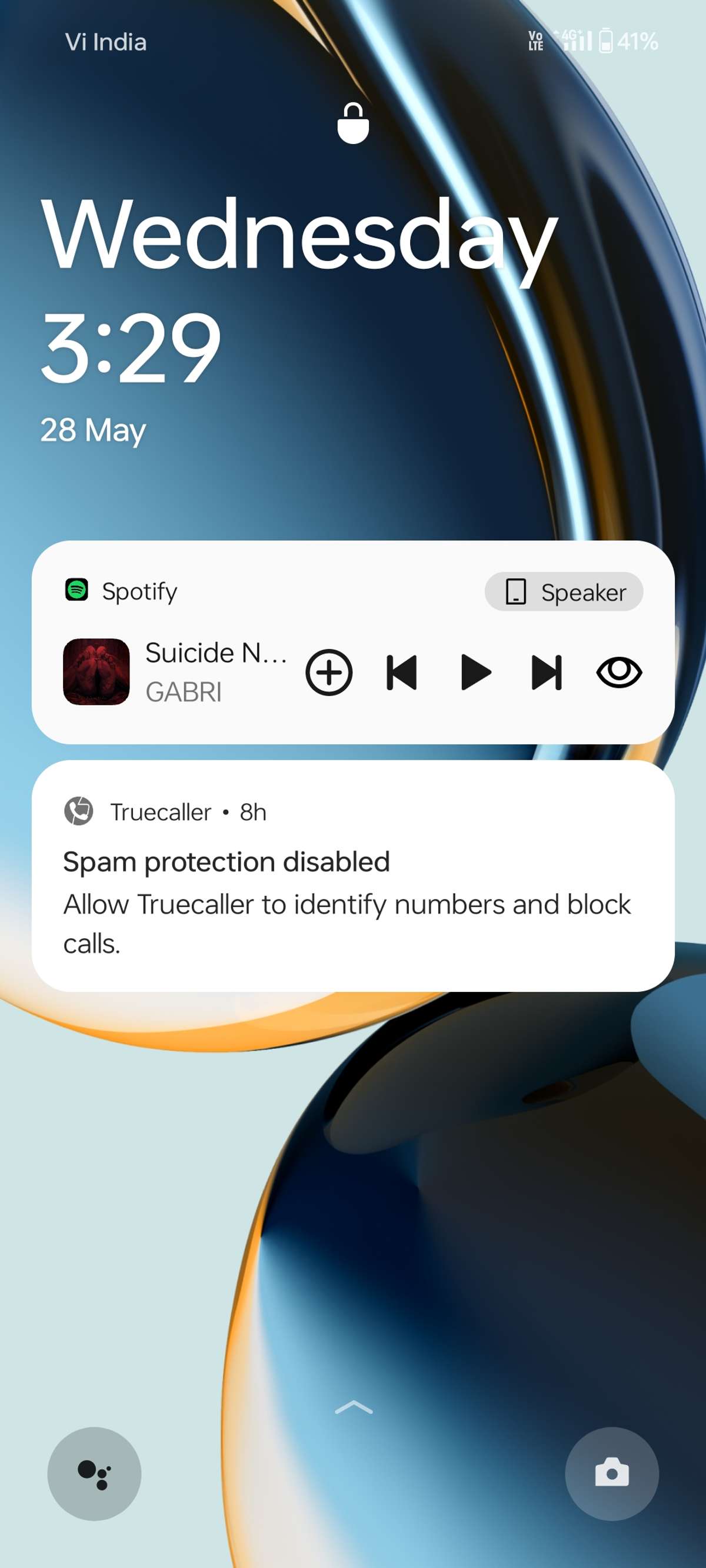706x1568 pixels.
Task: Open the Truecaller spam protection notification
Action: point(352,881)
